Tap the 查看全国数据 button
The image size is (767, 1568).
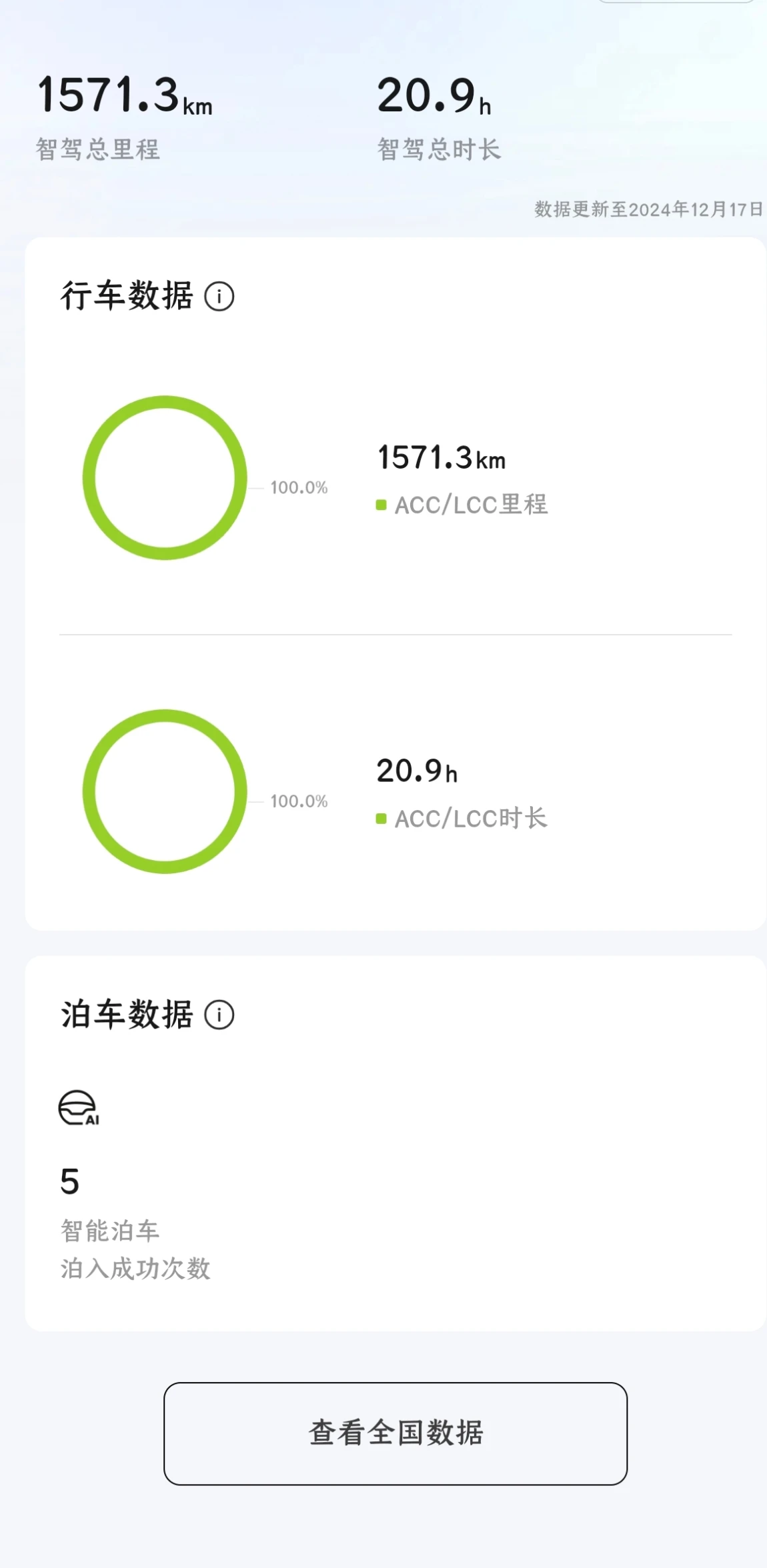tap(396, 1433)
